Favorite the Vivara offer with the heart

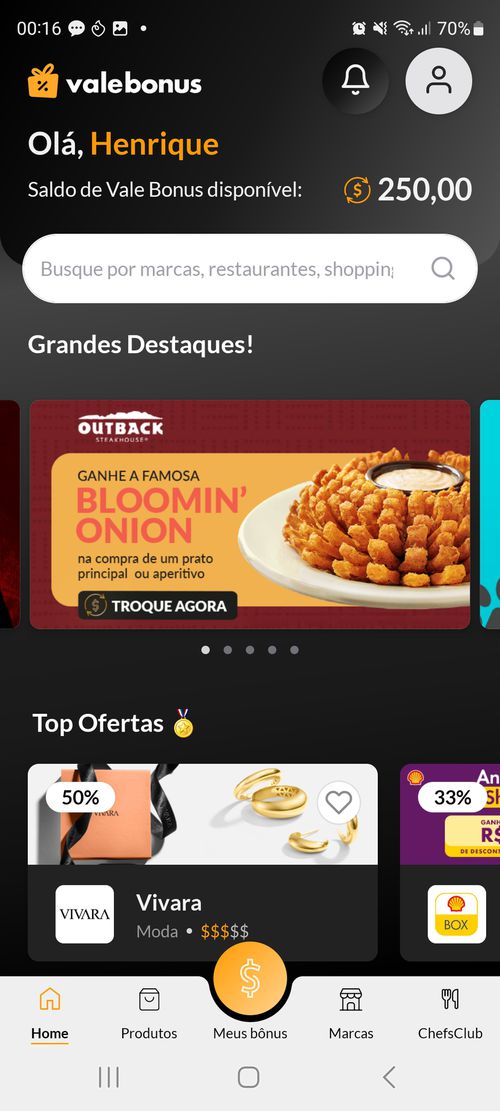(339, 802)
